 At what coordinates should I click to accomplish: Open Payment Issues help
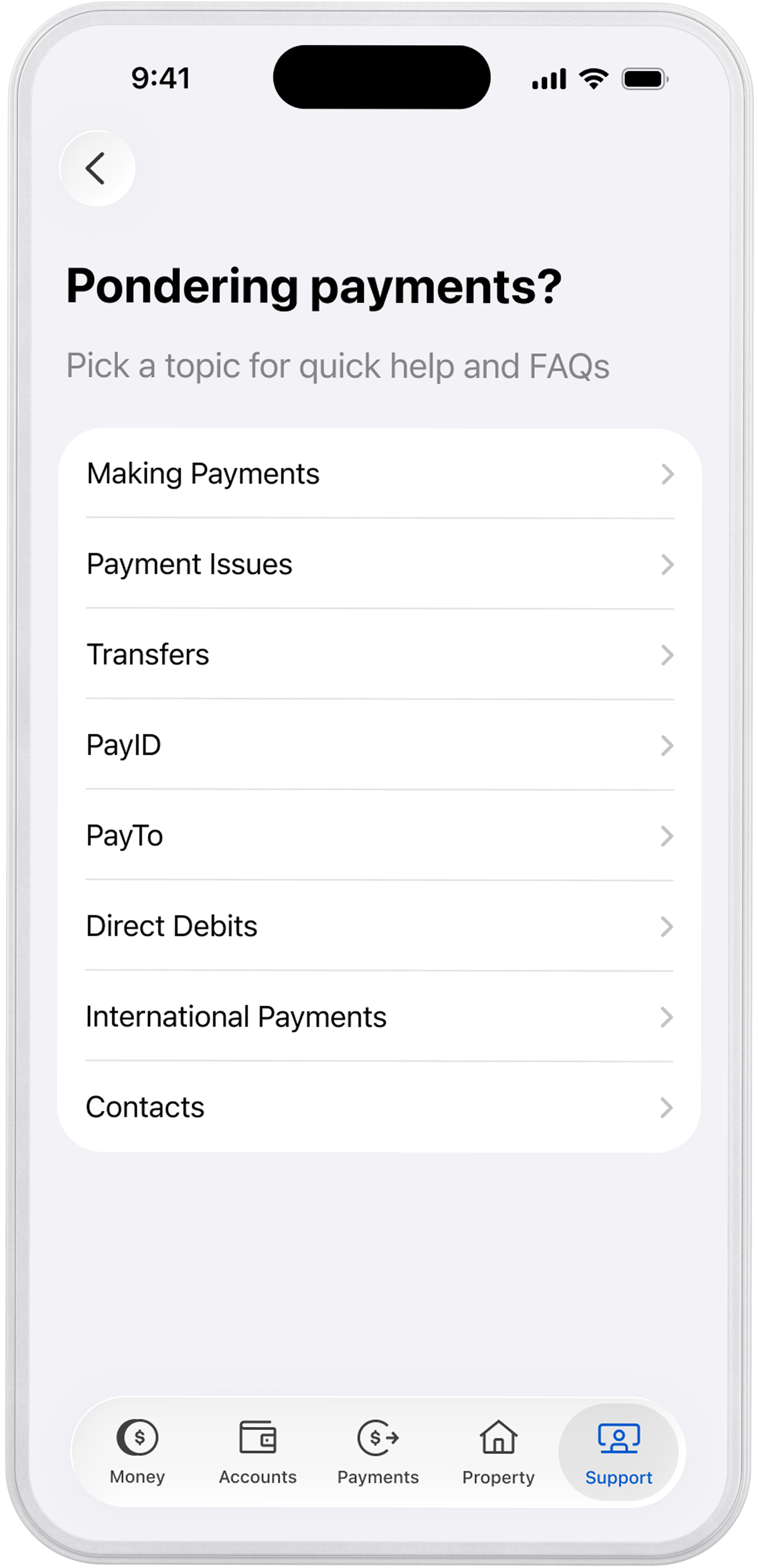tap(379, 564)
